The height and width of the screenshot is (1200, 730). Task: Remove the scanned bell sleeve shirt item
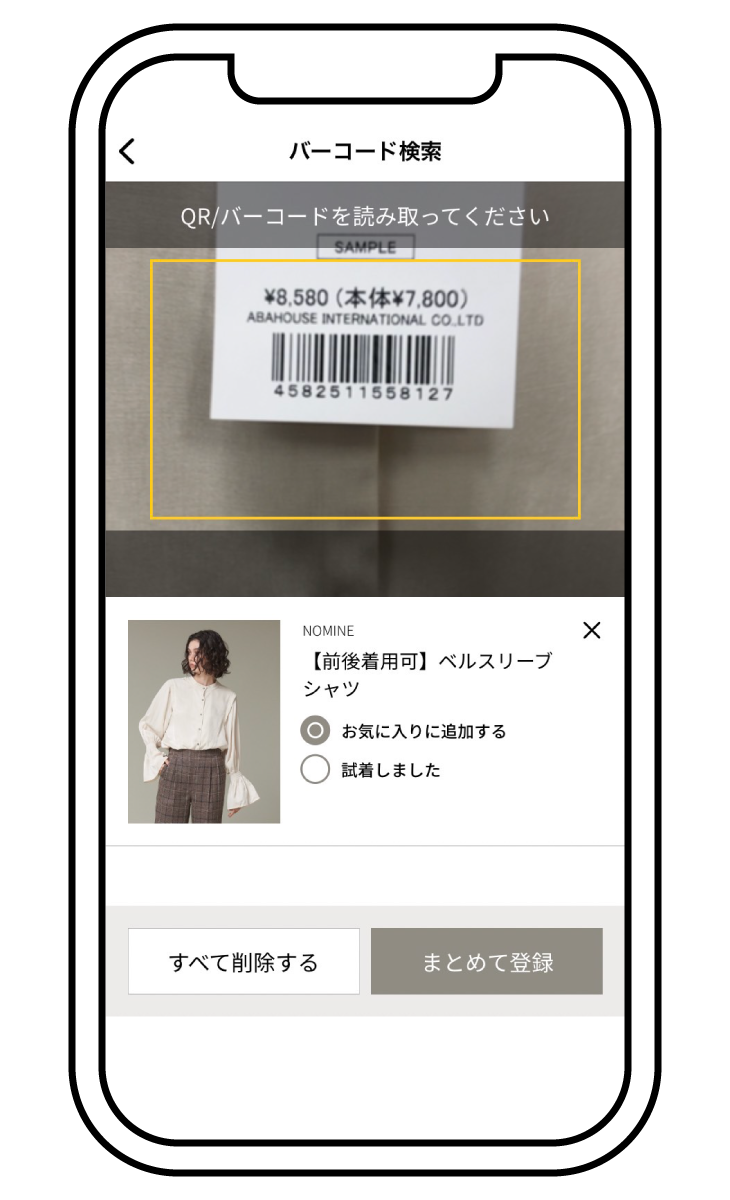pyautogui.click(x=592, y=630)
